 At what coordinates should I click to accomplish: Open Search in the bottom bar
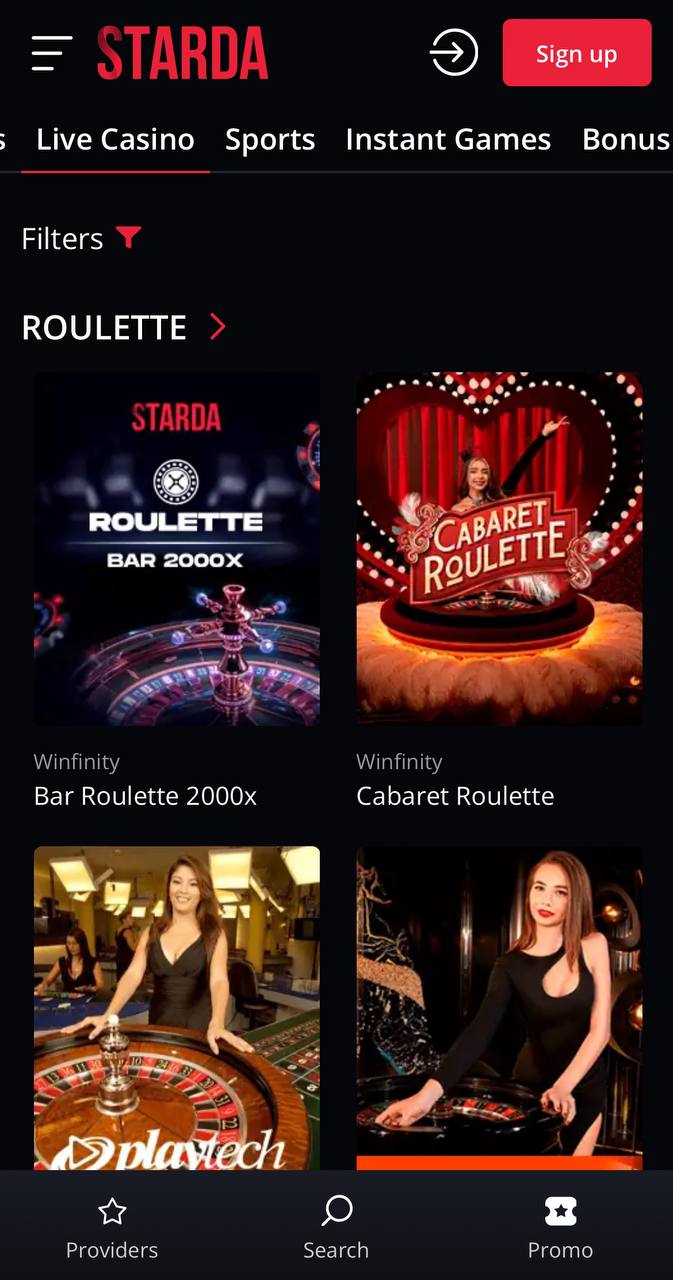tap(336, 1228)
